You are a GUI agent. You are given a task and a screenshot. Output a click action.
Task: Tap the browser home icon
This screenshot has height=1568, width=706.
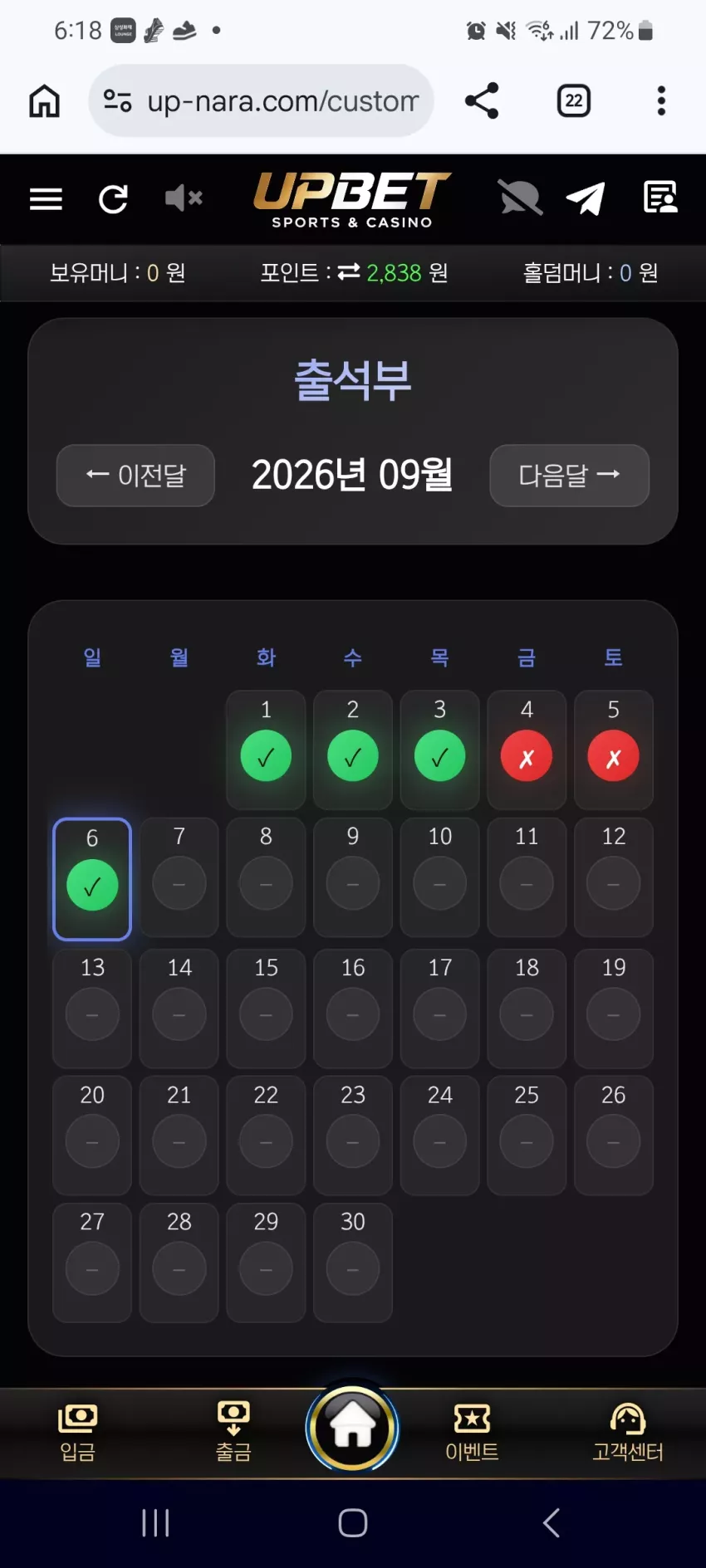click(x=45, y=100)
